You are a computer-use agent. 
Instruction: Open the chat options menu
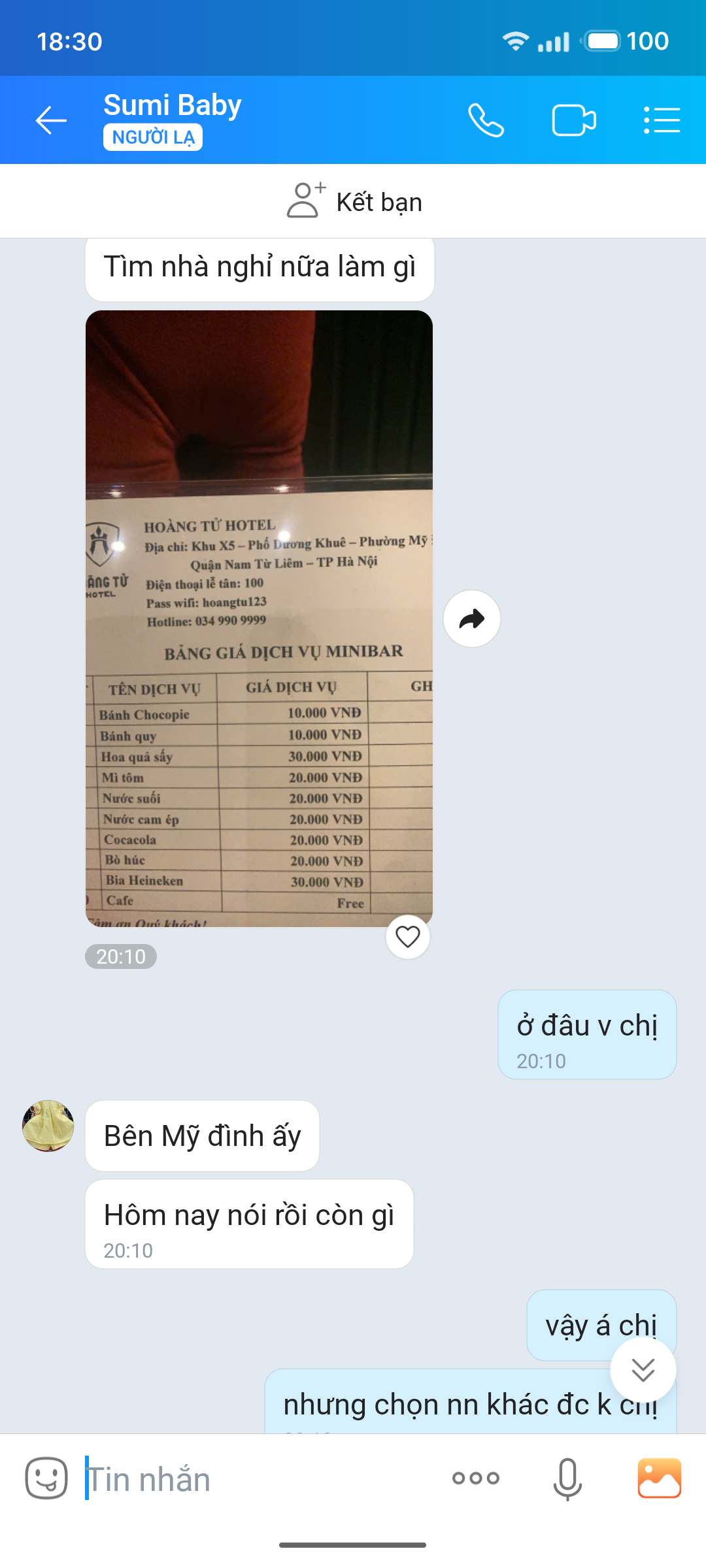tap(662, 120)
